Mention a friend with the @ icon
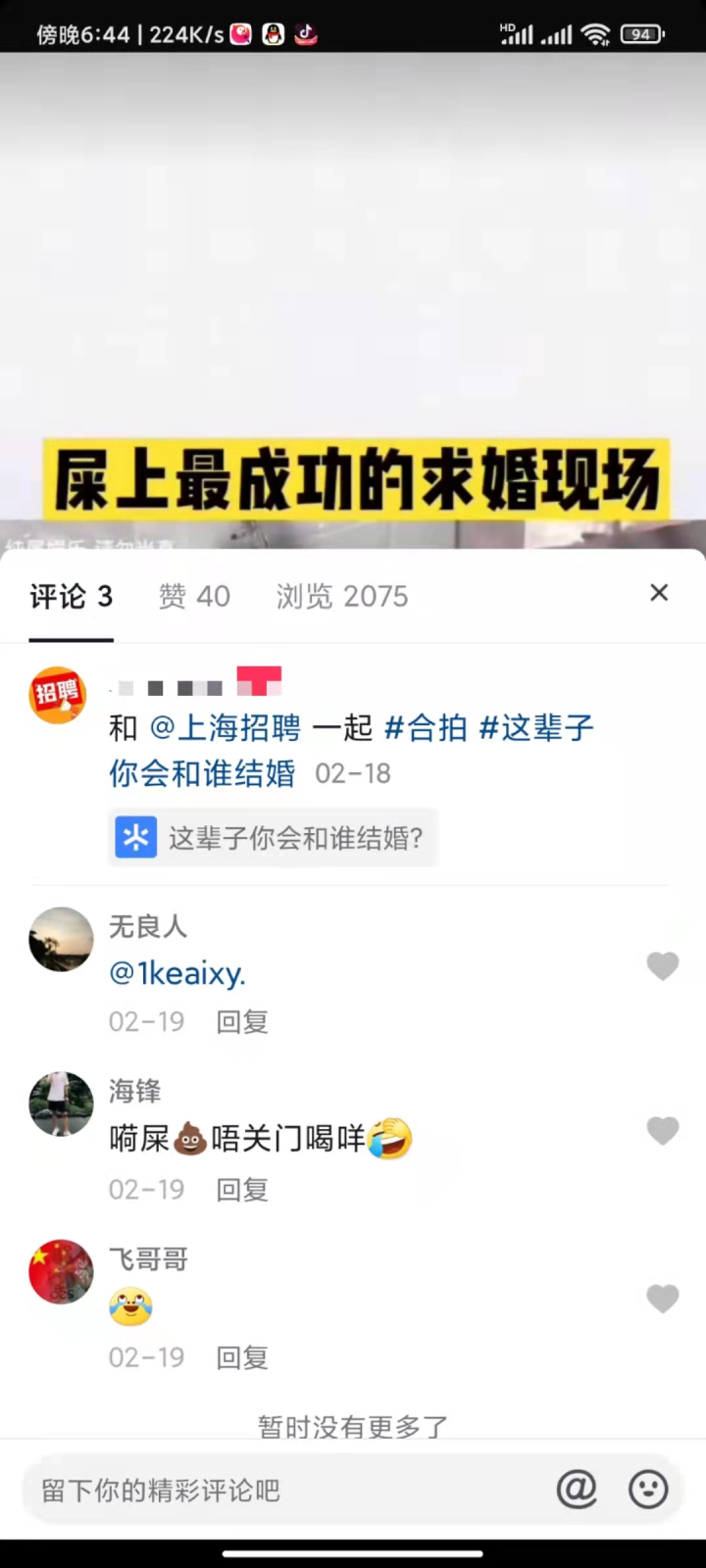The image size is (706, 1568). (x=577, y=1490)
